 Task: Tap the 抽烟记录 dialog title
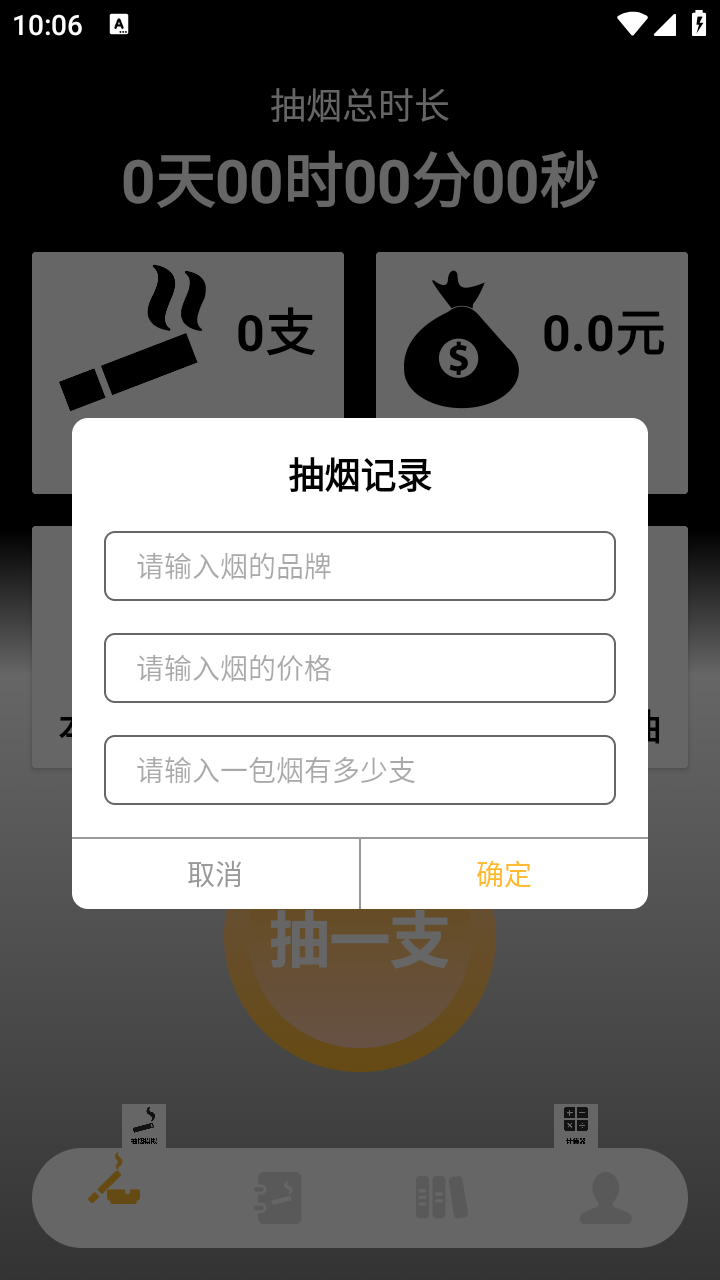click(359, 477)
